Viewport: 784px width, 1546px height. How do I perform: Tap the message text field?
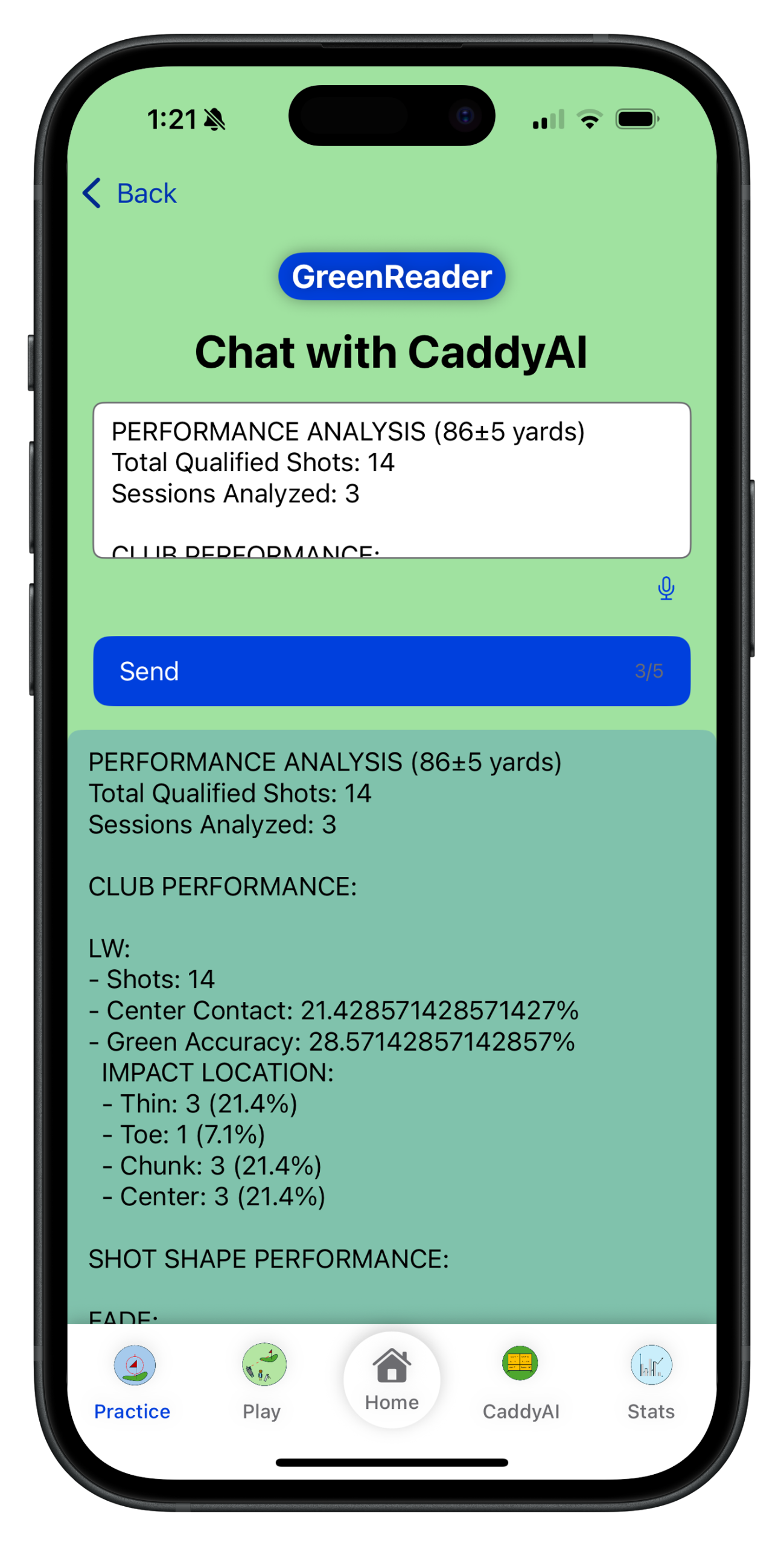tap(391, 480)
